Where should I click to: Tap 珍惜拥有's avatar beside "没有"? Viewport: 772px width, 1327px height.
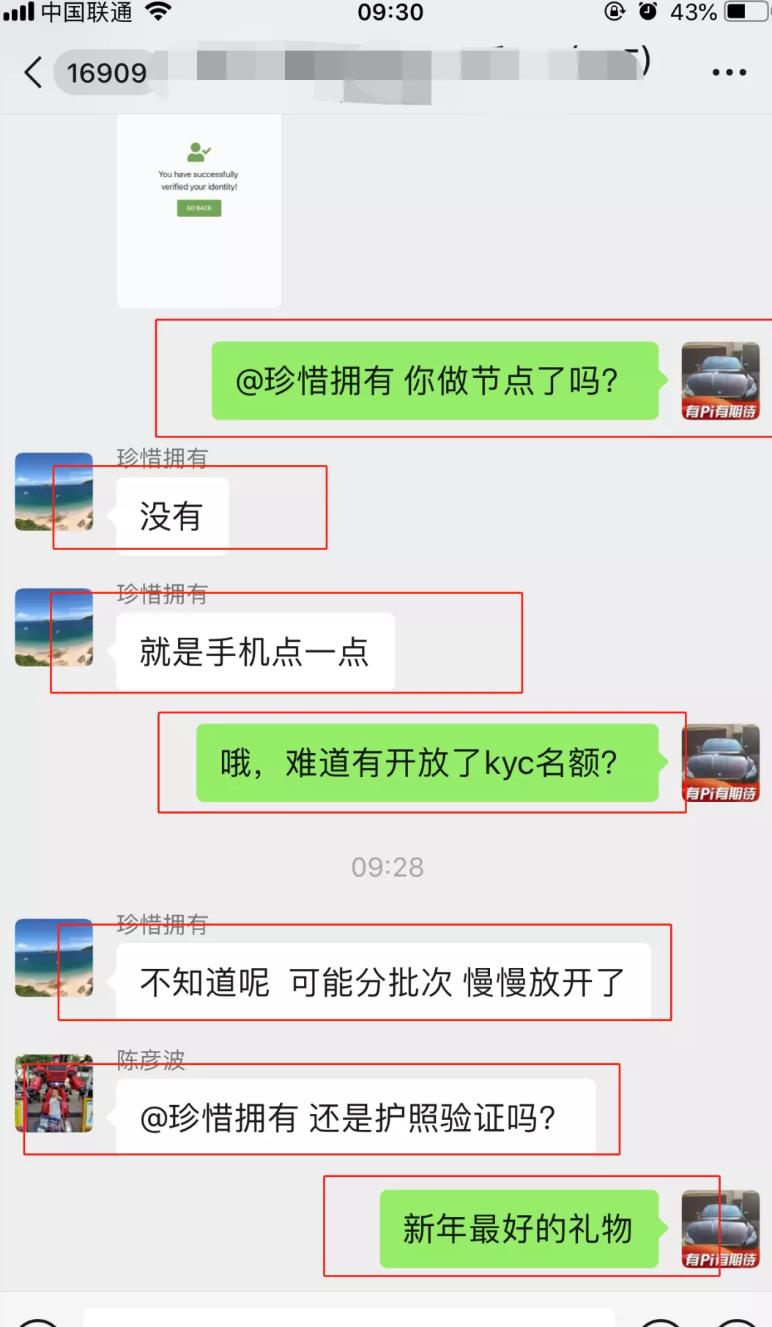tap(54, 492)
